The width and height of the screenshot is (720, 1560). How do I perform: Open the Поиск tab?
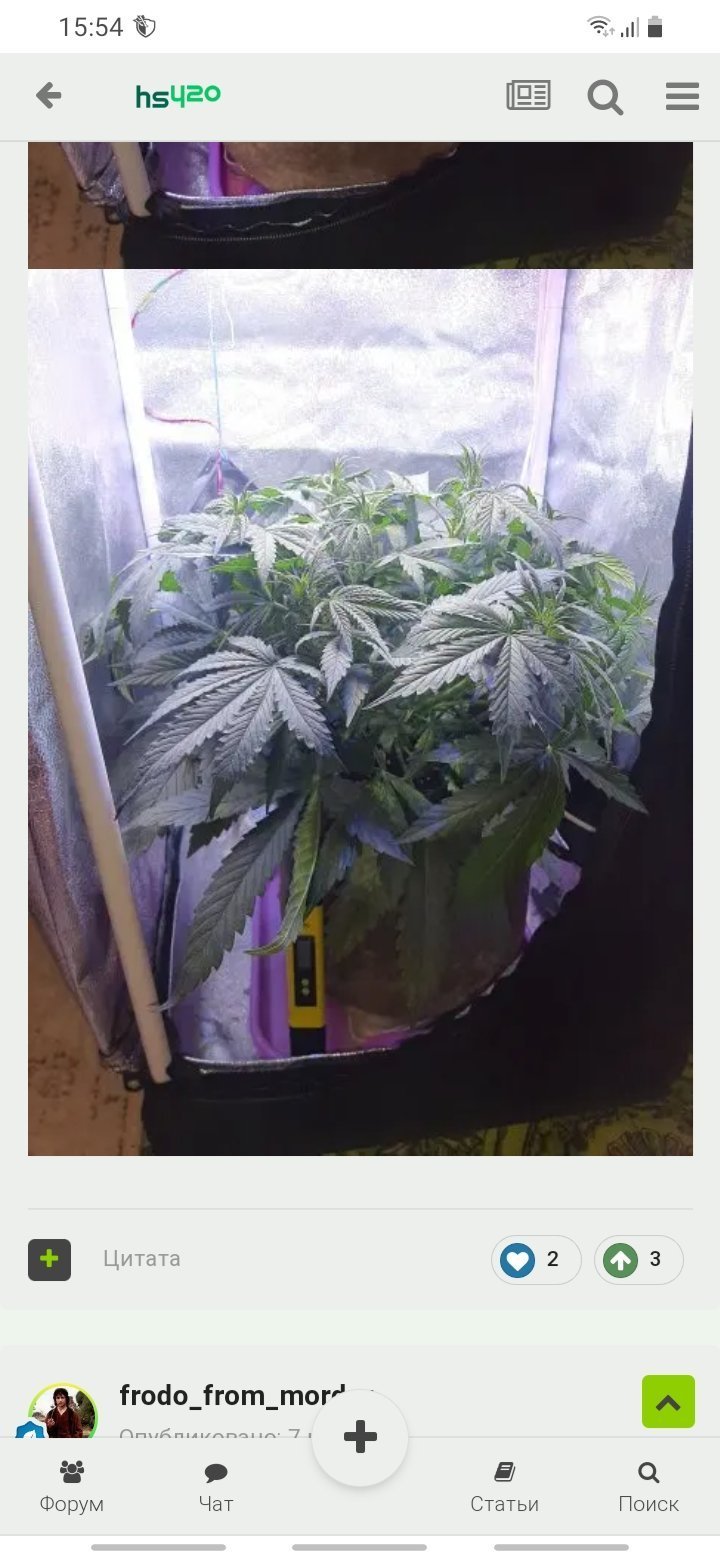[x=648, y=1487]
